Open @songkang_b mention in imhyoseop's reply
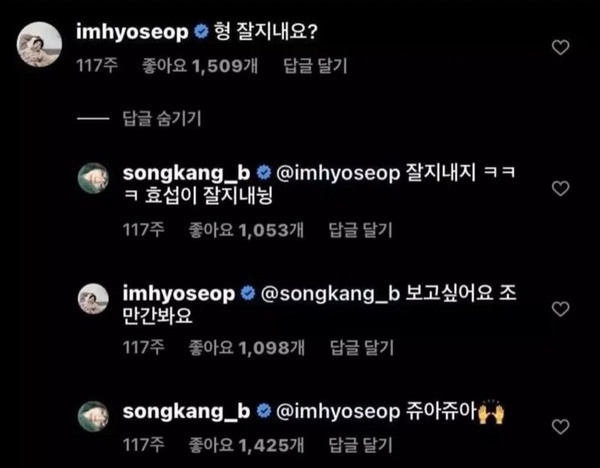This screenshot has height=468, width=600. click(330, 293)
